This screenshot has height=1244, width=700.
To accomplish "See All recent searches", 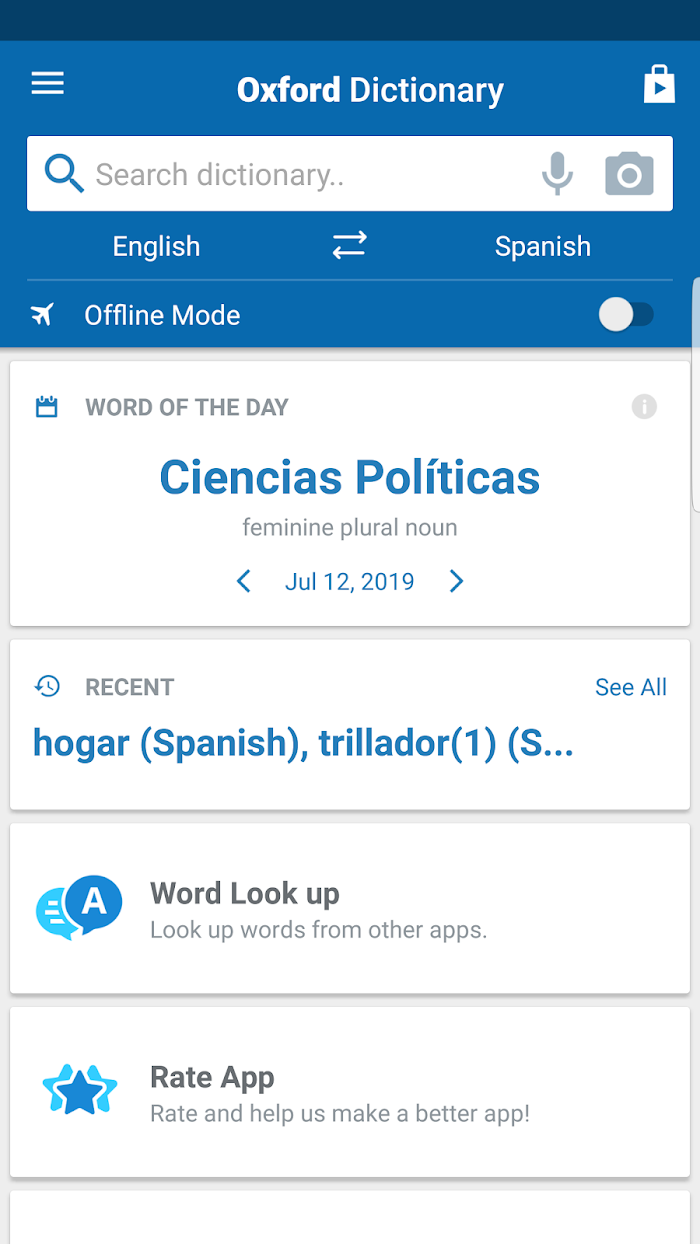I will tap(631, 687).
